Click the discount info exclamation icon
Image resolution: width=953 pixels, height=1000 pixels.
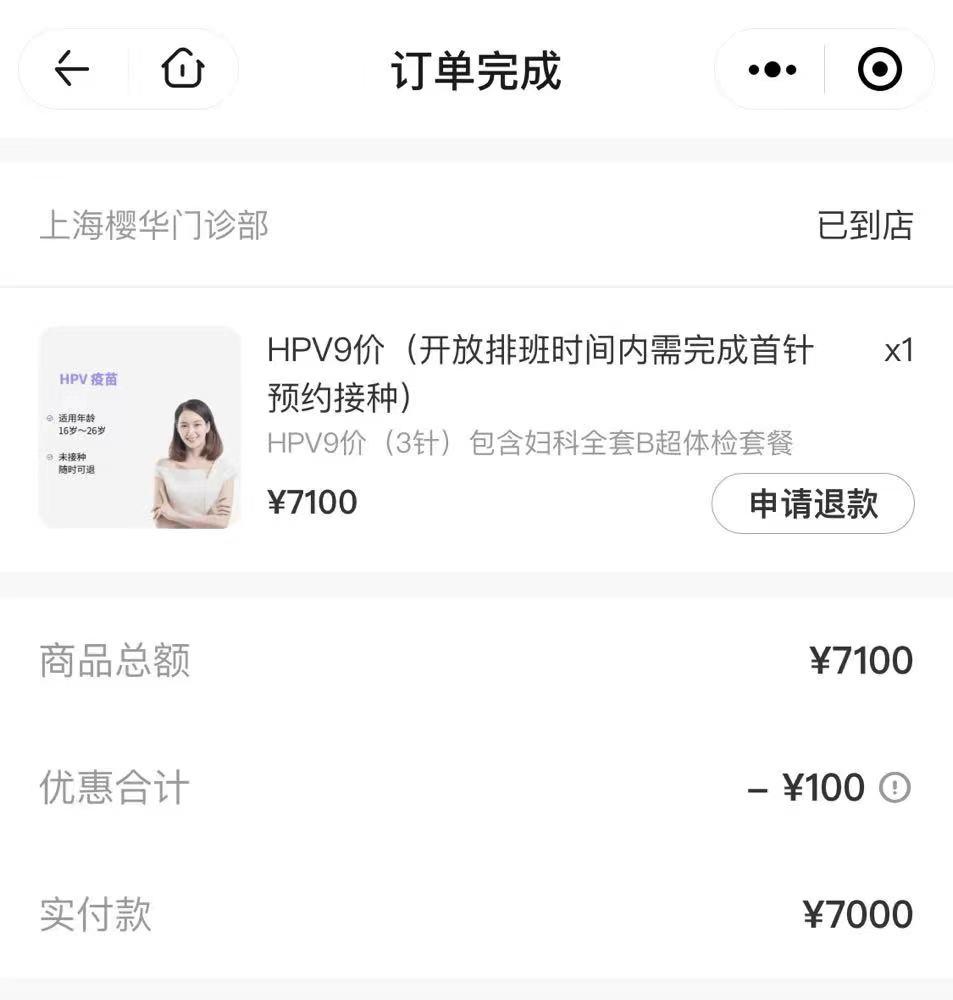point(895,787)
